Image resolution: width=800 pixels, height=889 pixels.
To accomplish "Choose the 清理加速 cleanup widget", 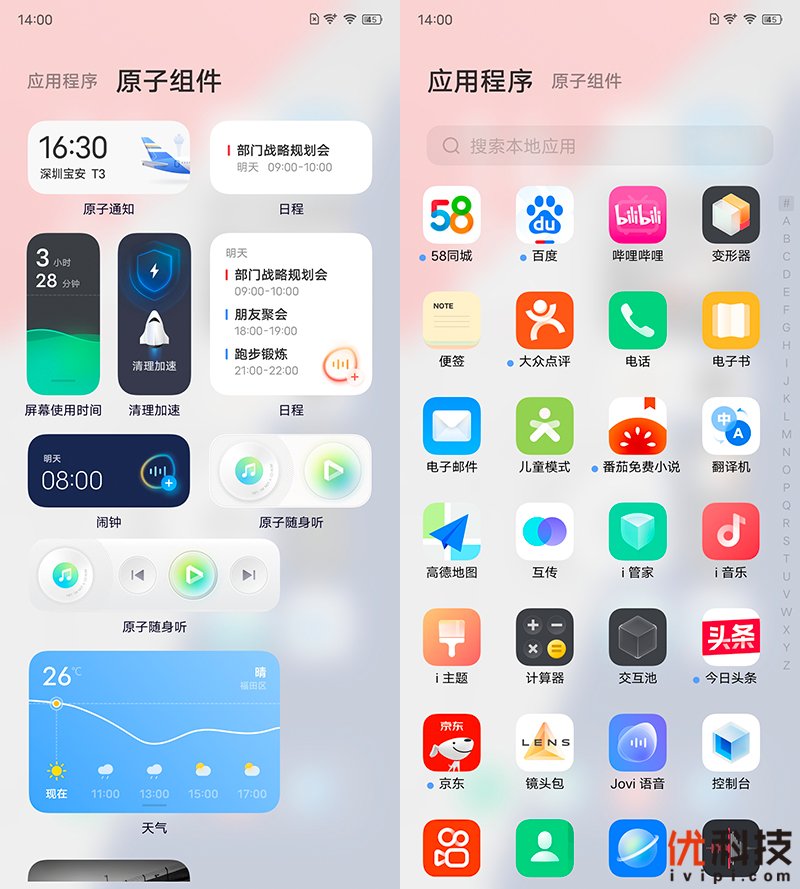I will pyautogui.click(x=154, y=314).
